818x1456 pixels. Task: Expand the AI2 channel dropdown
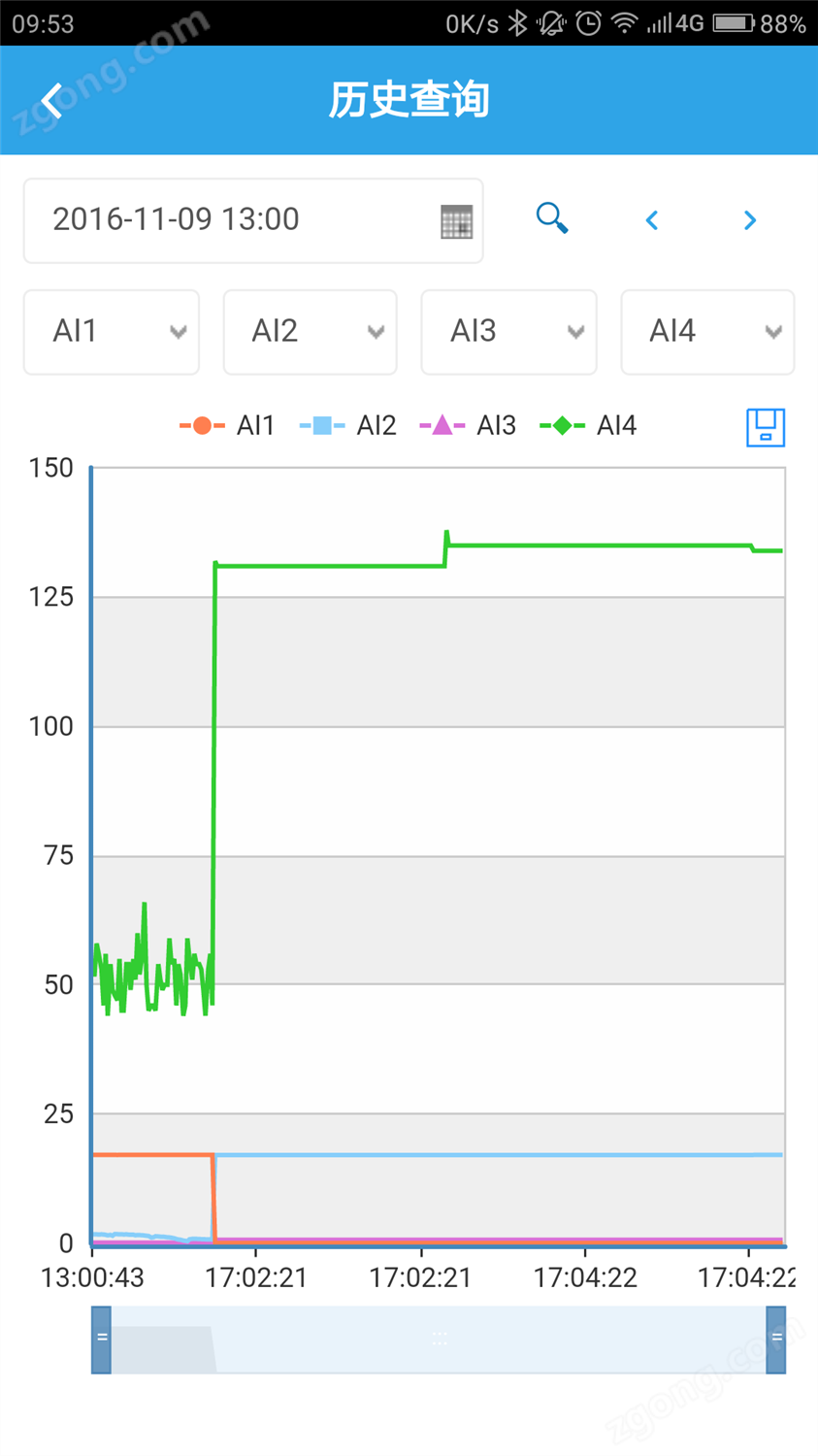(x=311, y=332)
